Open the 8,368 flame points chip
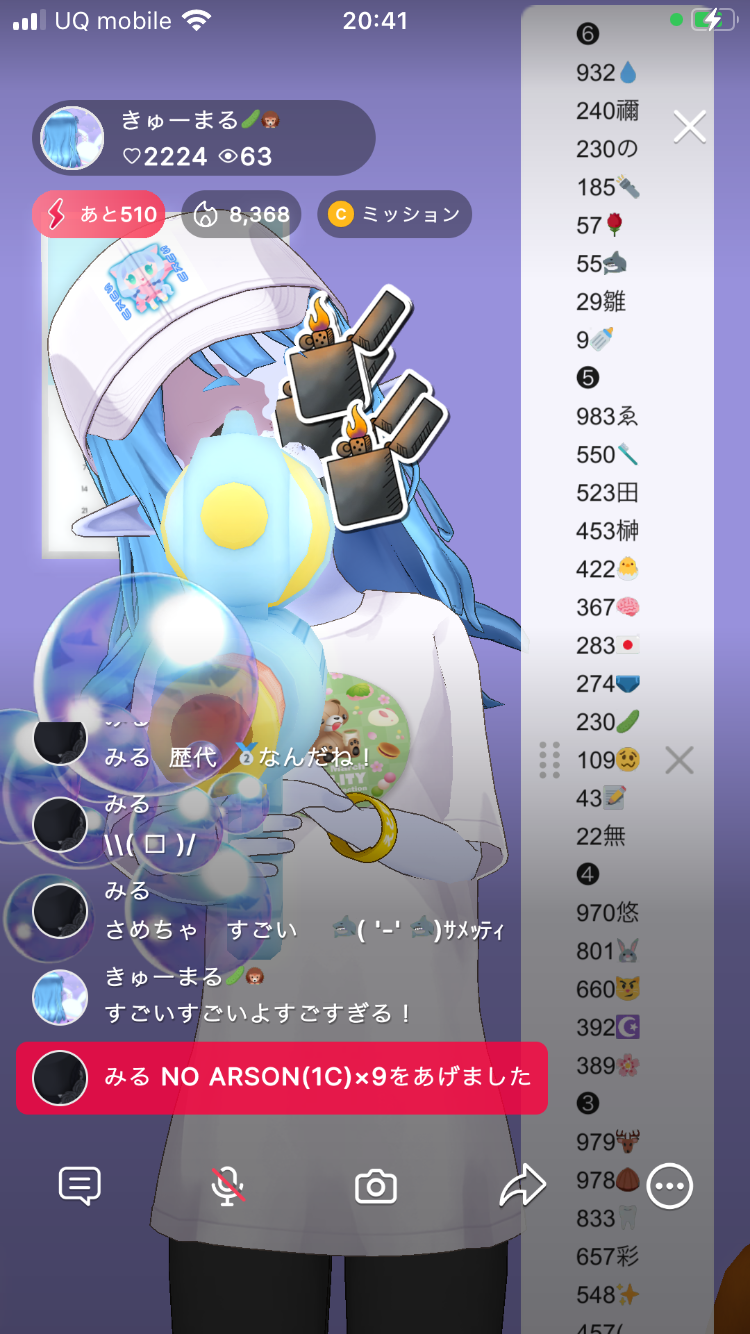Image resolution: width=750 pixels, height=1334 pixels. tap(241, 214)
